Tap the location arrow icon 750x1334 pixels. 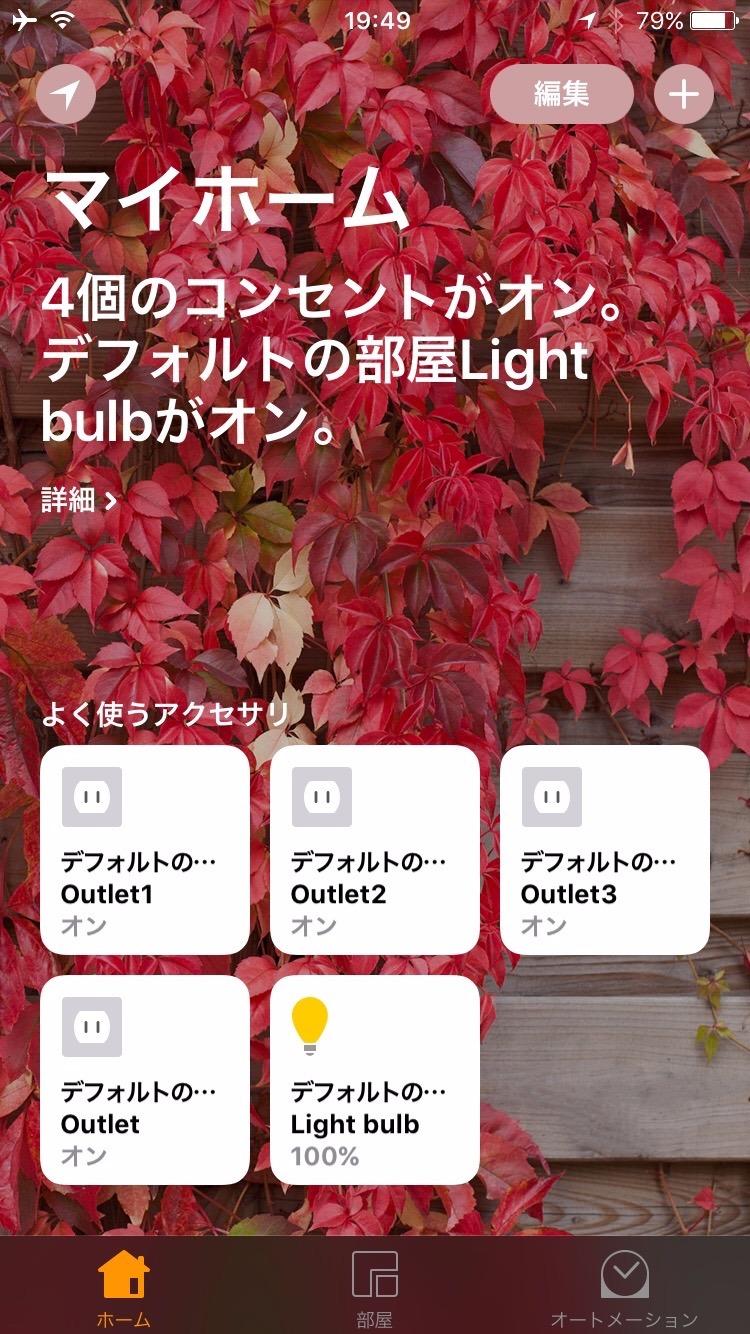pos(67,96)
